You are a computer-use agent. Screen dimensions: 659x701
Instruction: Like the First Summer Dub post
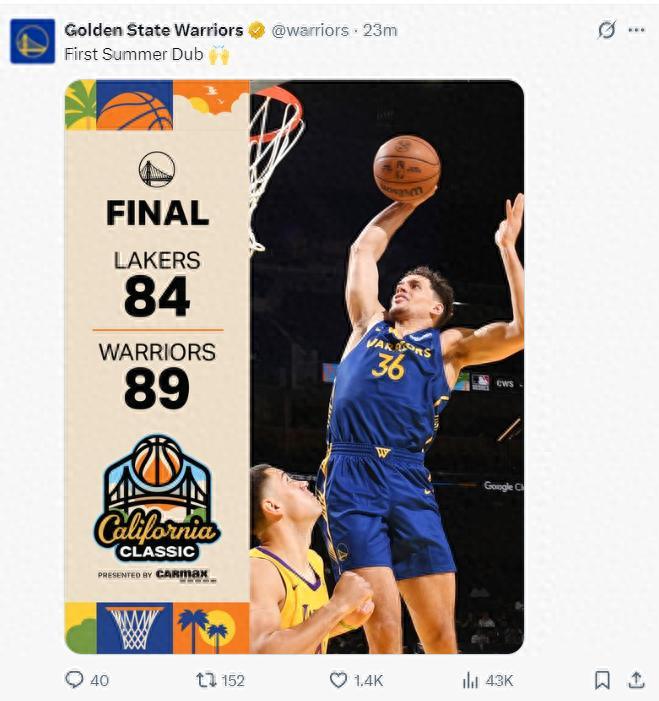(x=339, y=680)
